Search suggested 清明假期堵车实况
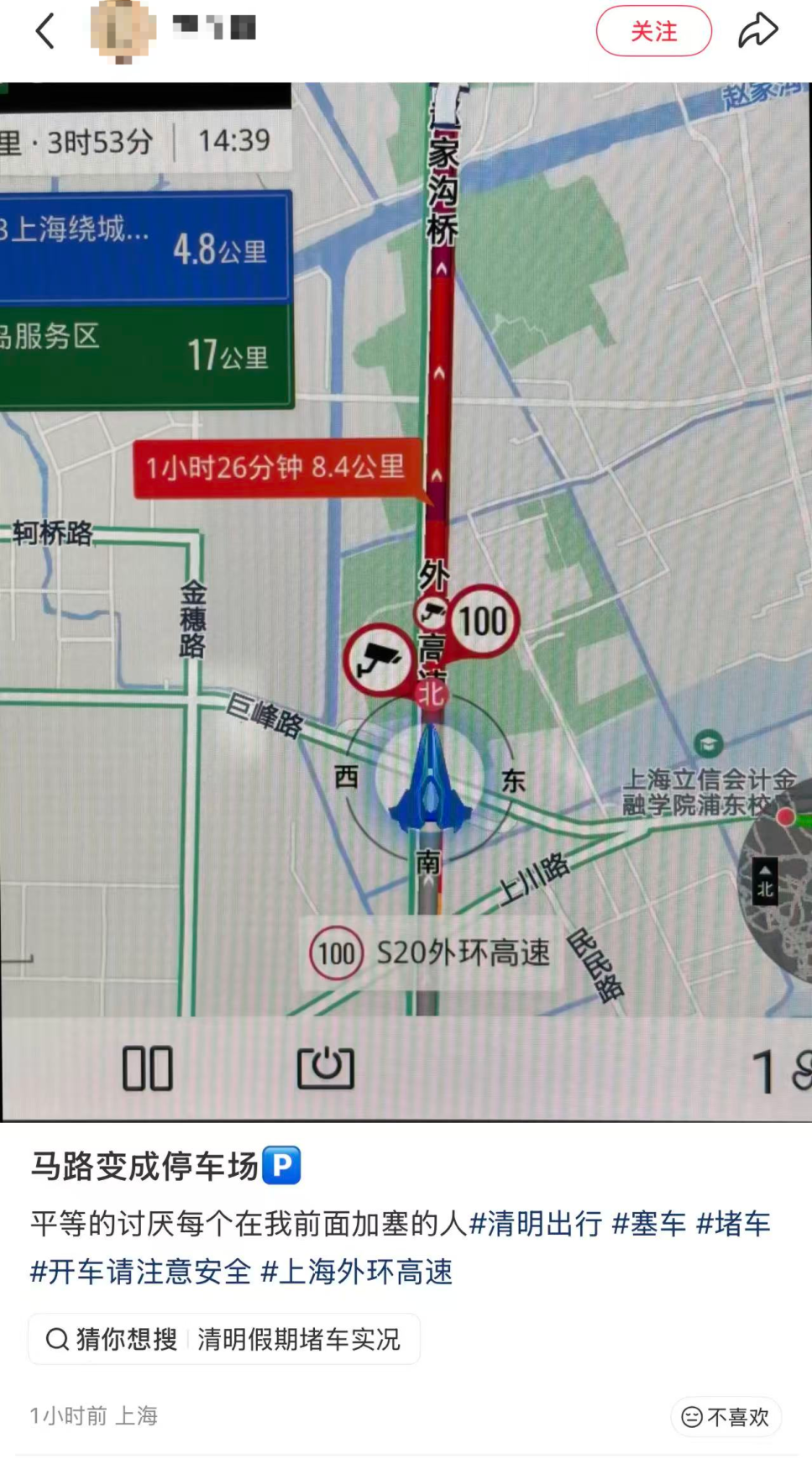Viewport: 812px width, 1459px height. [x=224, y=1339]
